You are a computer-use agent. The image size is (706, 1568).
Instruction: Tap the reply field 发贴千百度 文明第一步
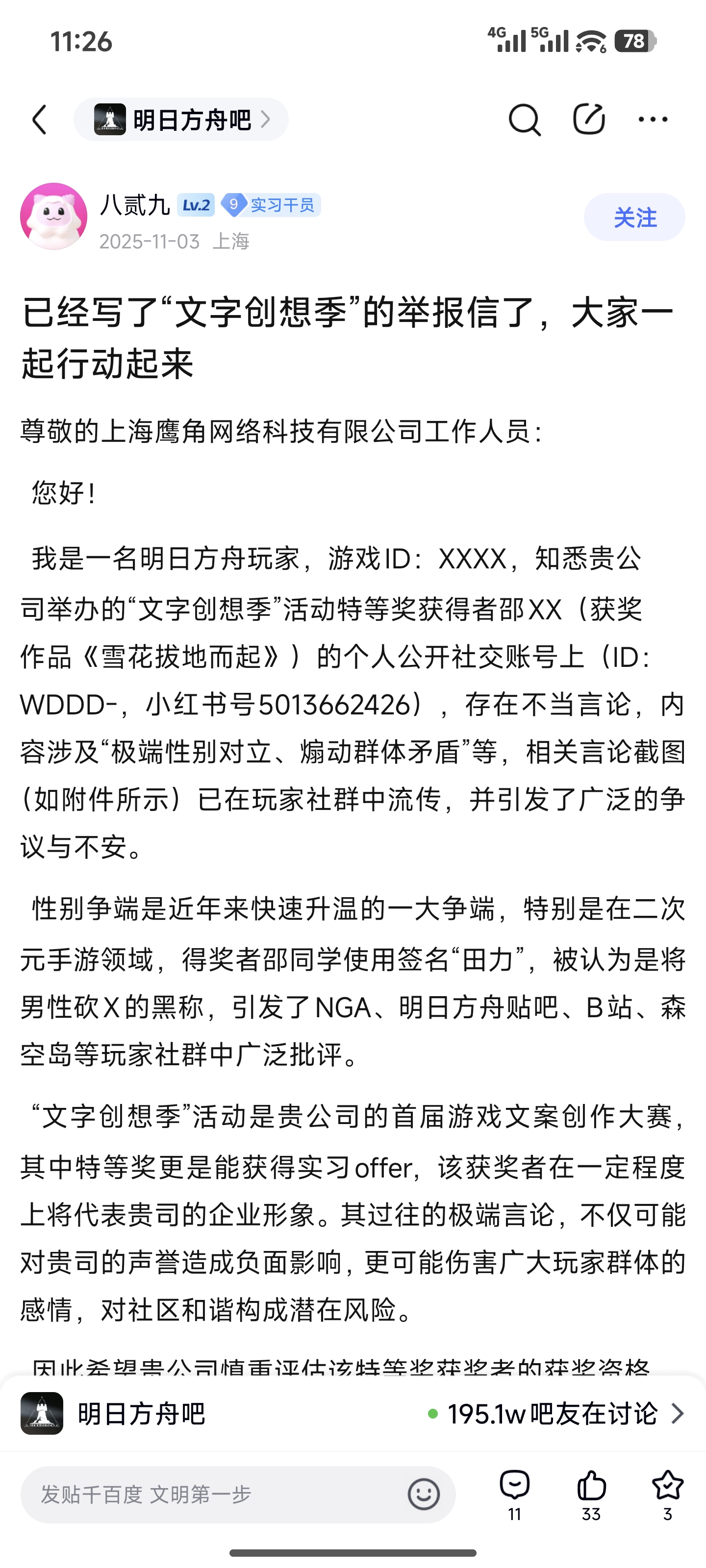point(213,1494)
